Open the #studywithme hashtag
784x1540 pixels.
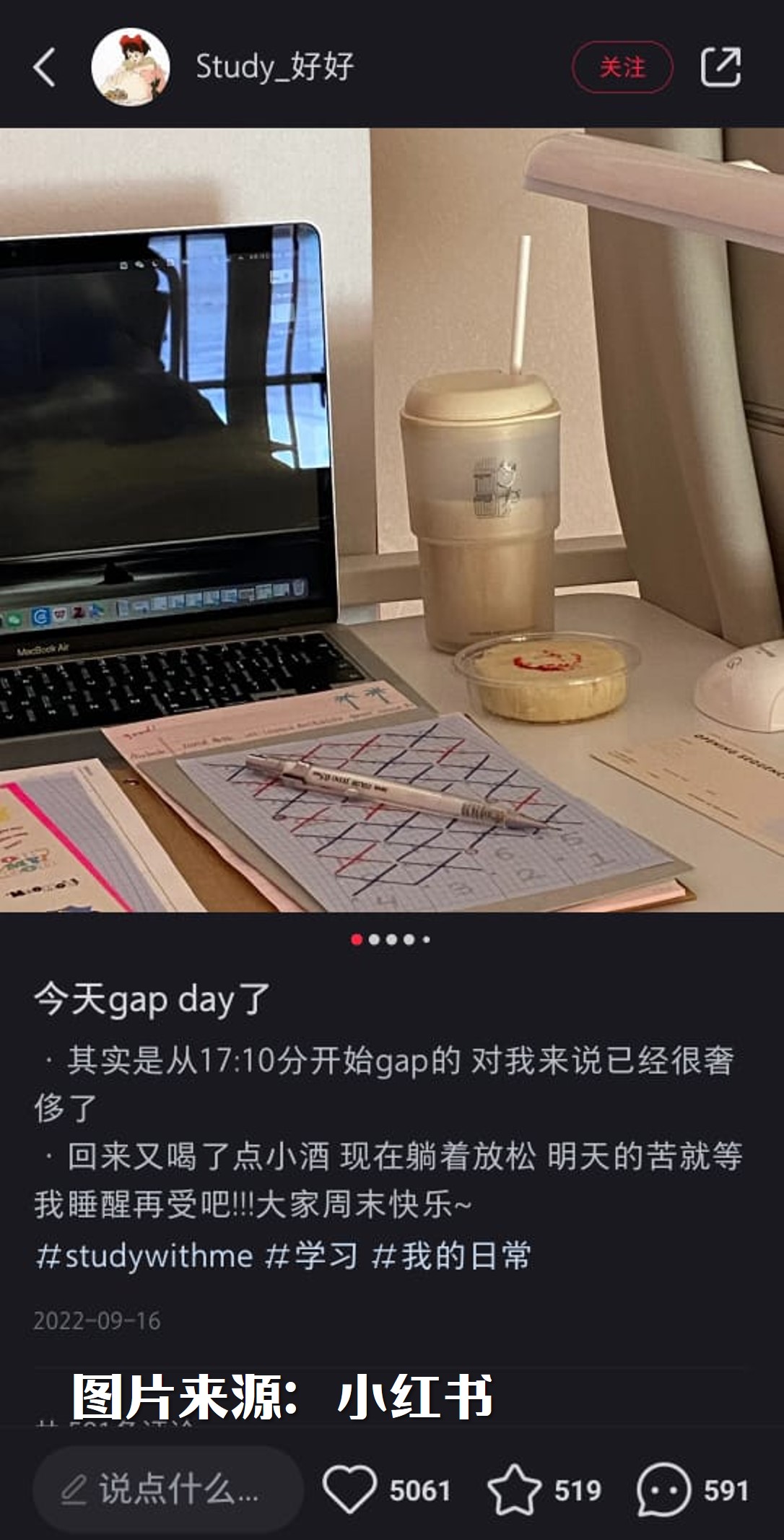pyautogui.click(x=144, y=1256)
